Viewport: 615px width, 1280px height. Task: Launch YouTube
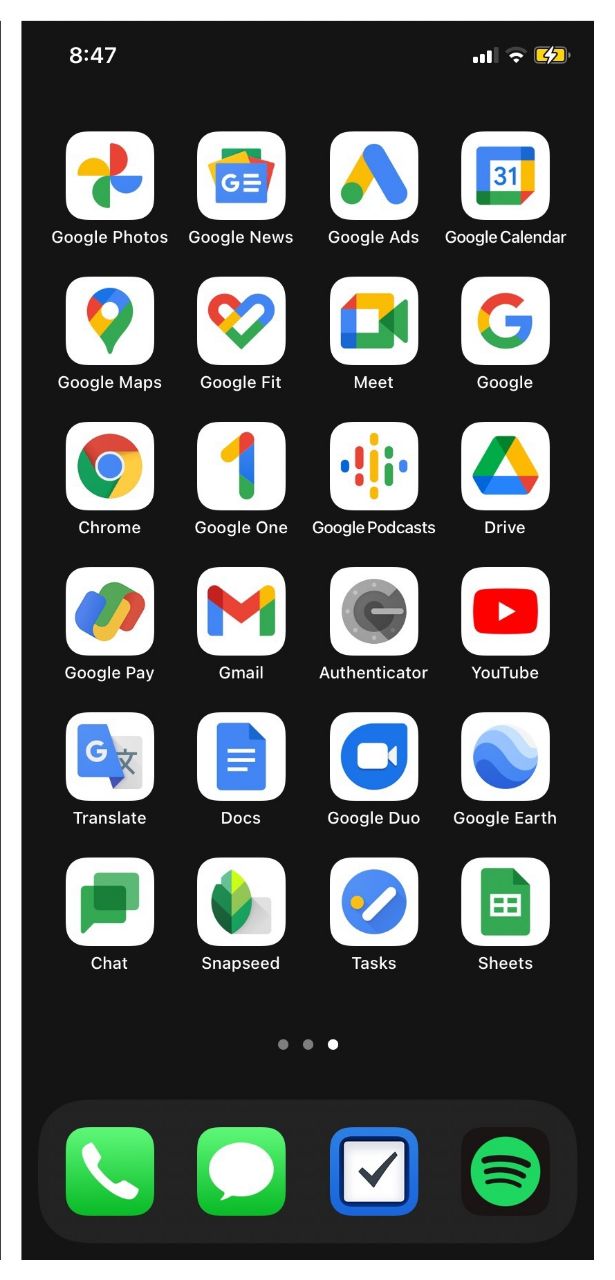click(x=505, y=611)
